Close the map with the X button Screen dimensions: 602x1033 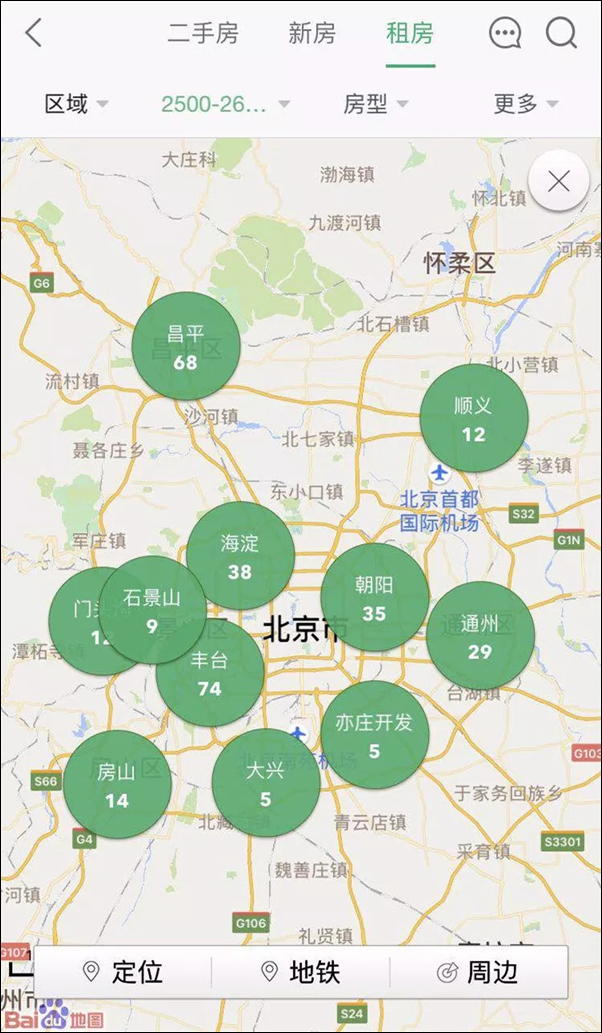point(559,181)
